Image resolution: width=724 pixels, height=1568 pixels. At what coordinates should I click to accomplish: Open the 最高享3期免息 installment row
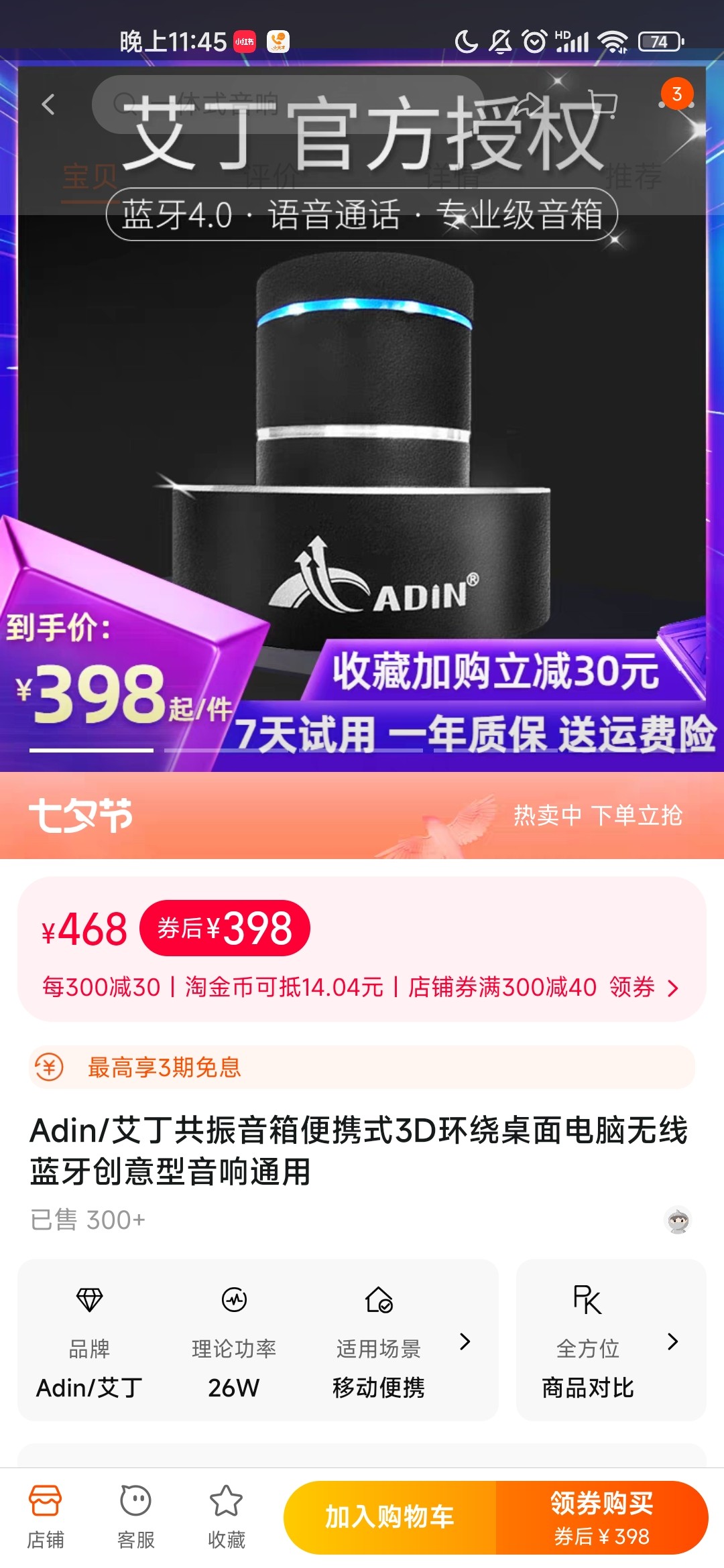click(x=362, y=1067)
